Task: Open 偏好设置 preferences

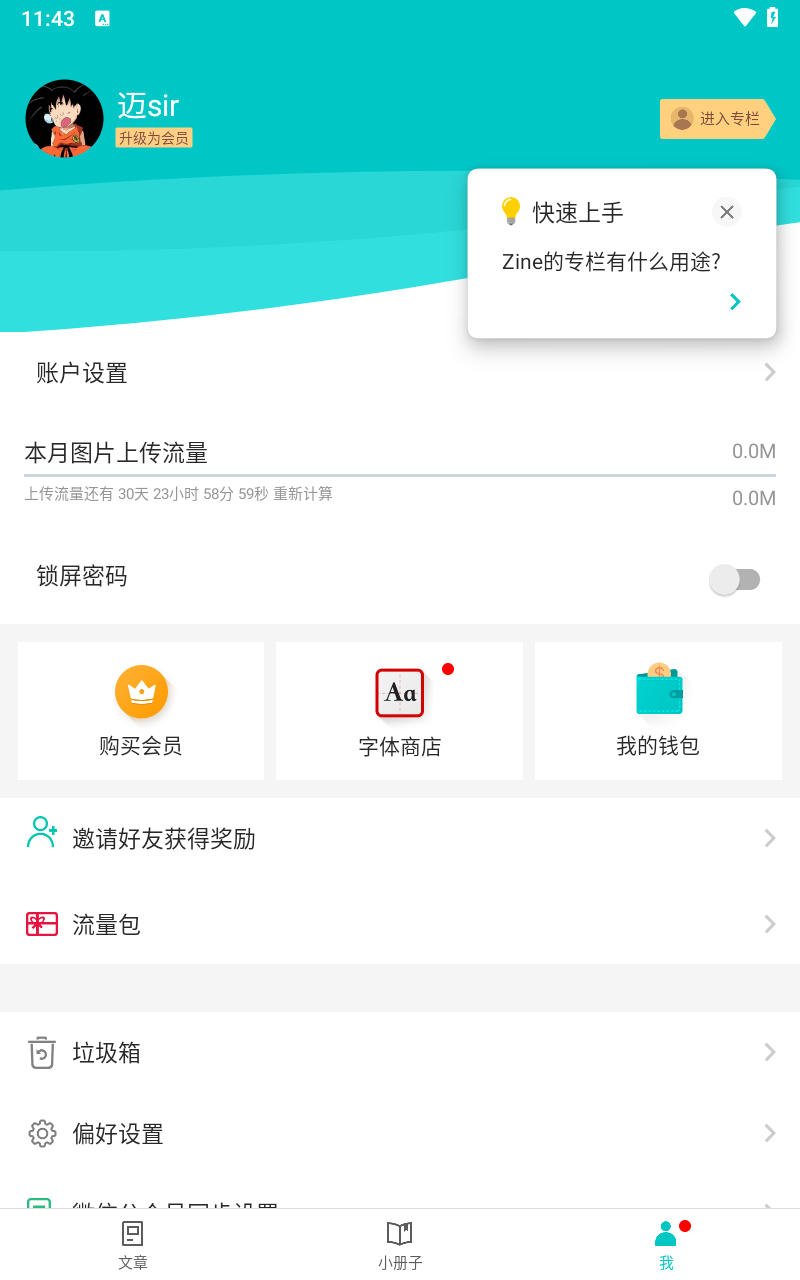Action: 400,1133
